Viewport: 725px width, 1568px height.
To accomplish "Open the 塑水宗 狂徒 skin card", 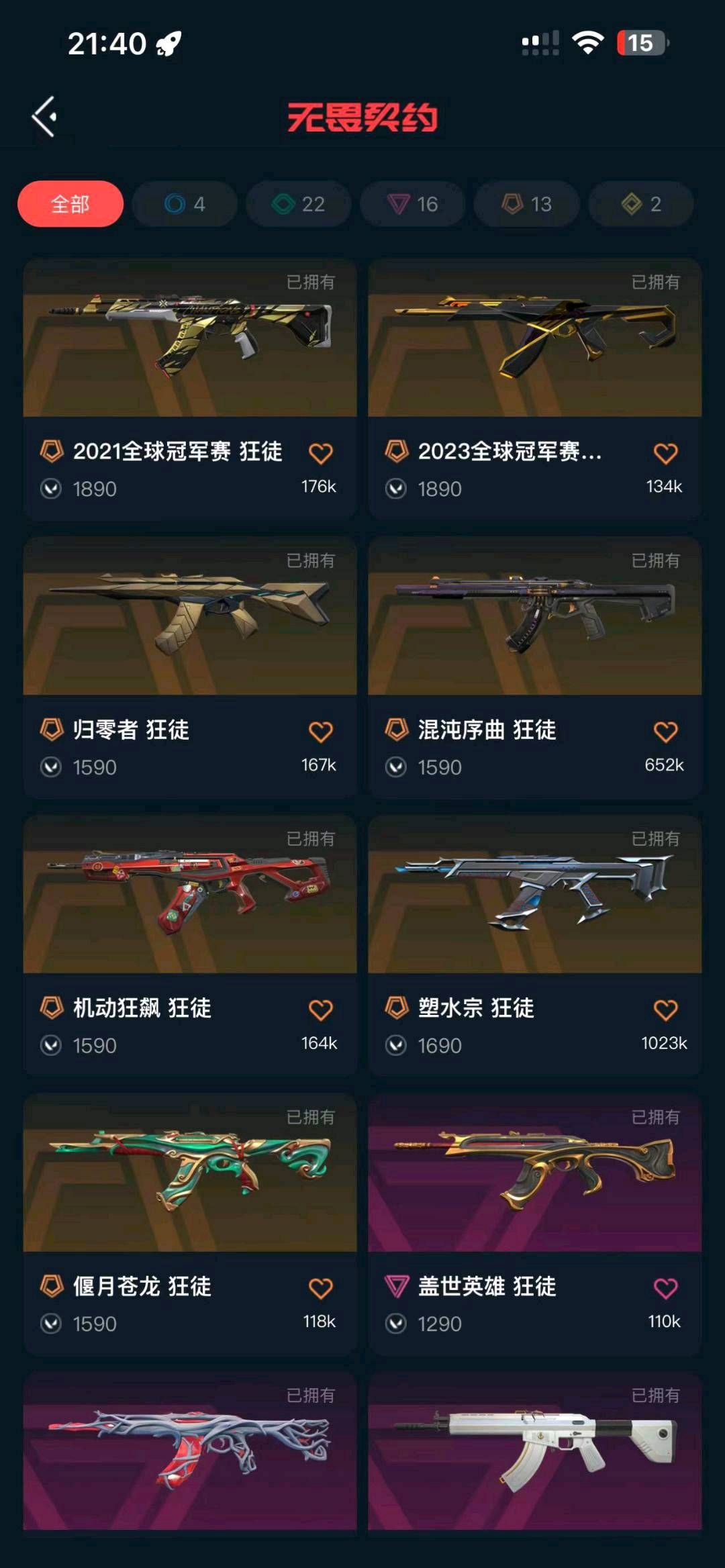I will pyautogui.click(x=534, y=895).
